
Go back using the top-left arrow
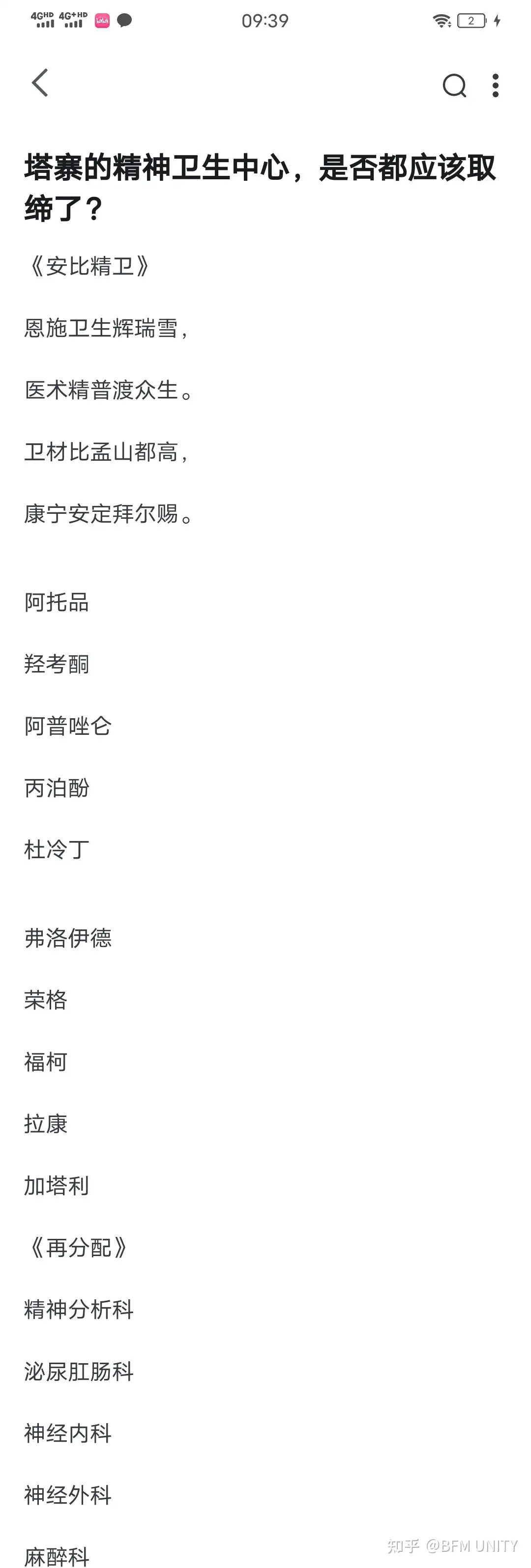[x=40, y=84]
